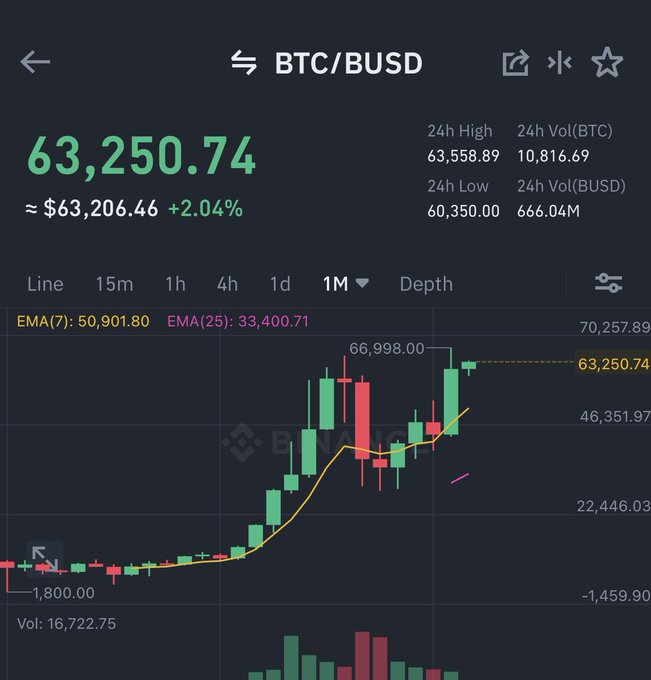This screenshot has width=651, height=680.
Task: Switch to the 4h interval
Action: coord(227,284)
